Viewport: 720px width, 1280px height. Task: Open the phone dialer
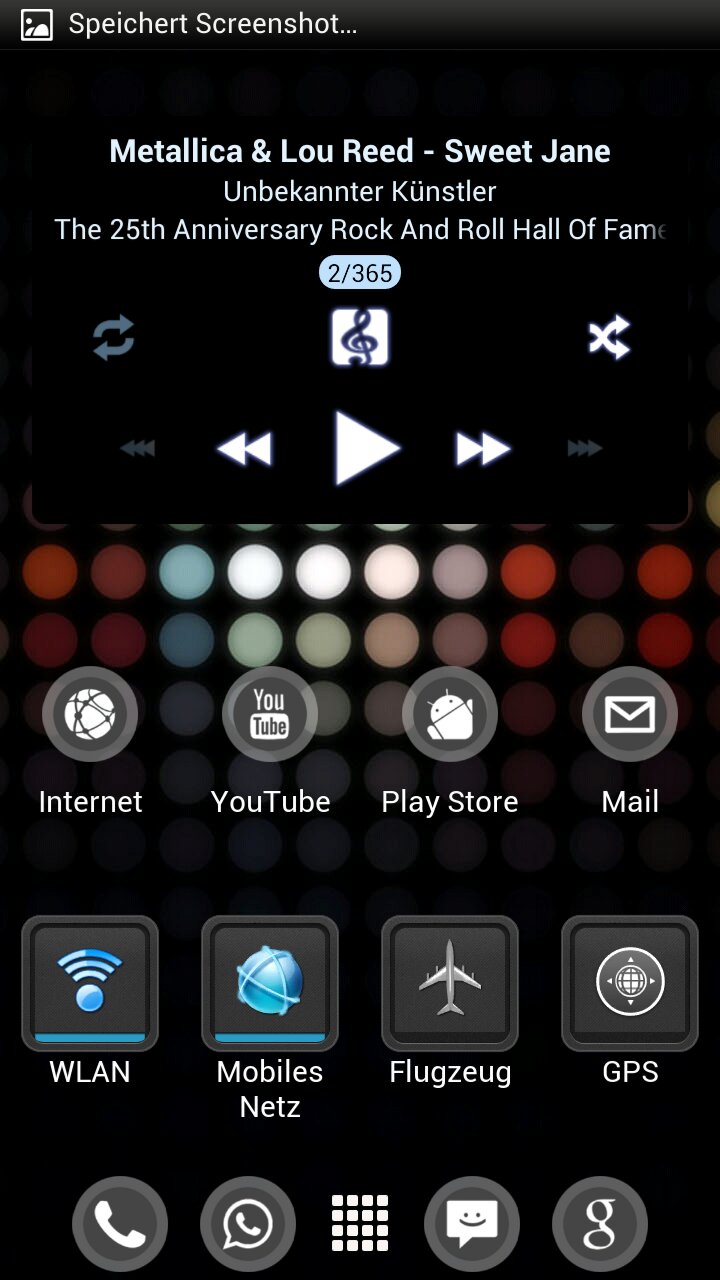point(120,1224)
